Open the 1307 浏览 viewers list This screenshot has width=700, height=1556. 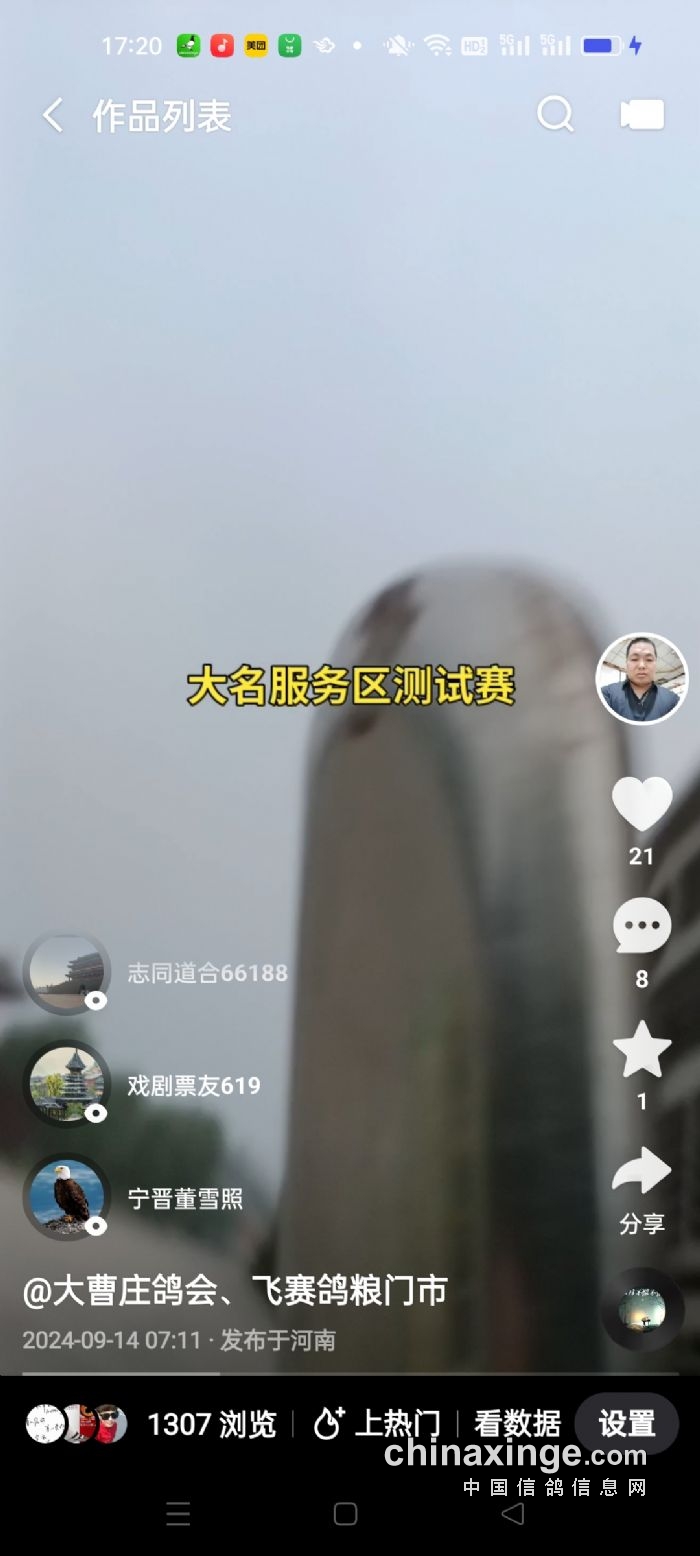(211, 1424)
